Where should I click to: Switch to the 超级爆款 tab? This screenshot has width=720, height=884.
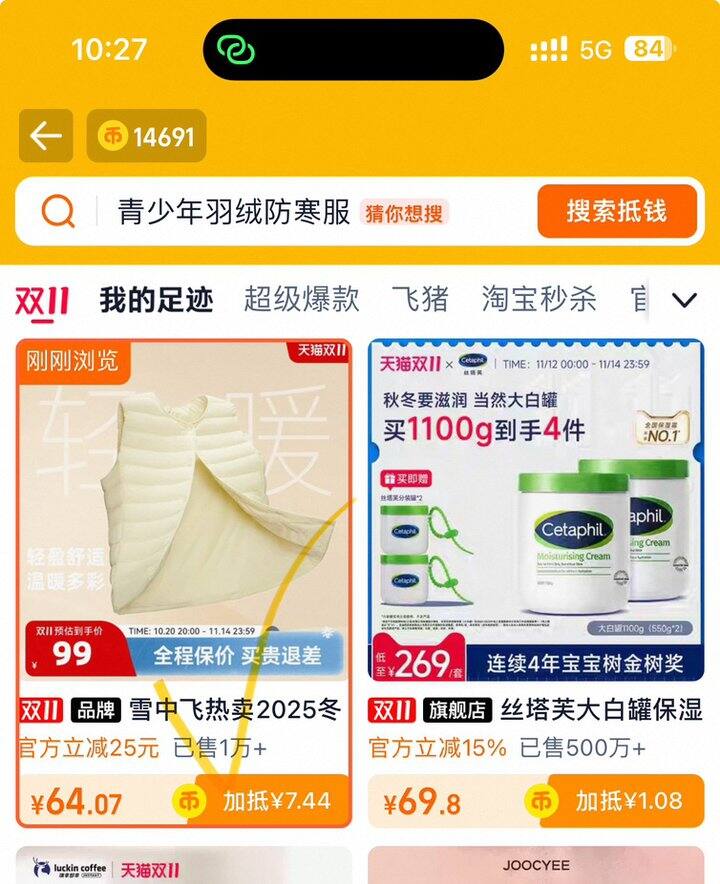301,300
